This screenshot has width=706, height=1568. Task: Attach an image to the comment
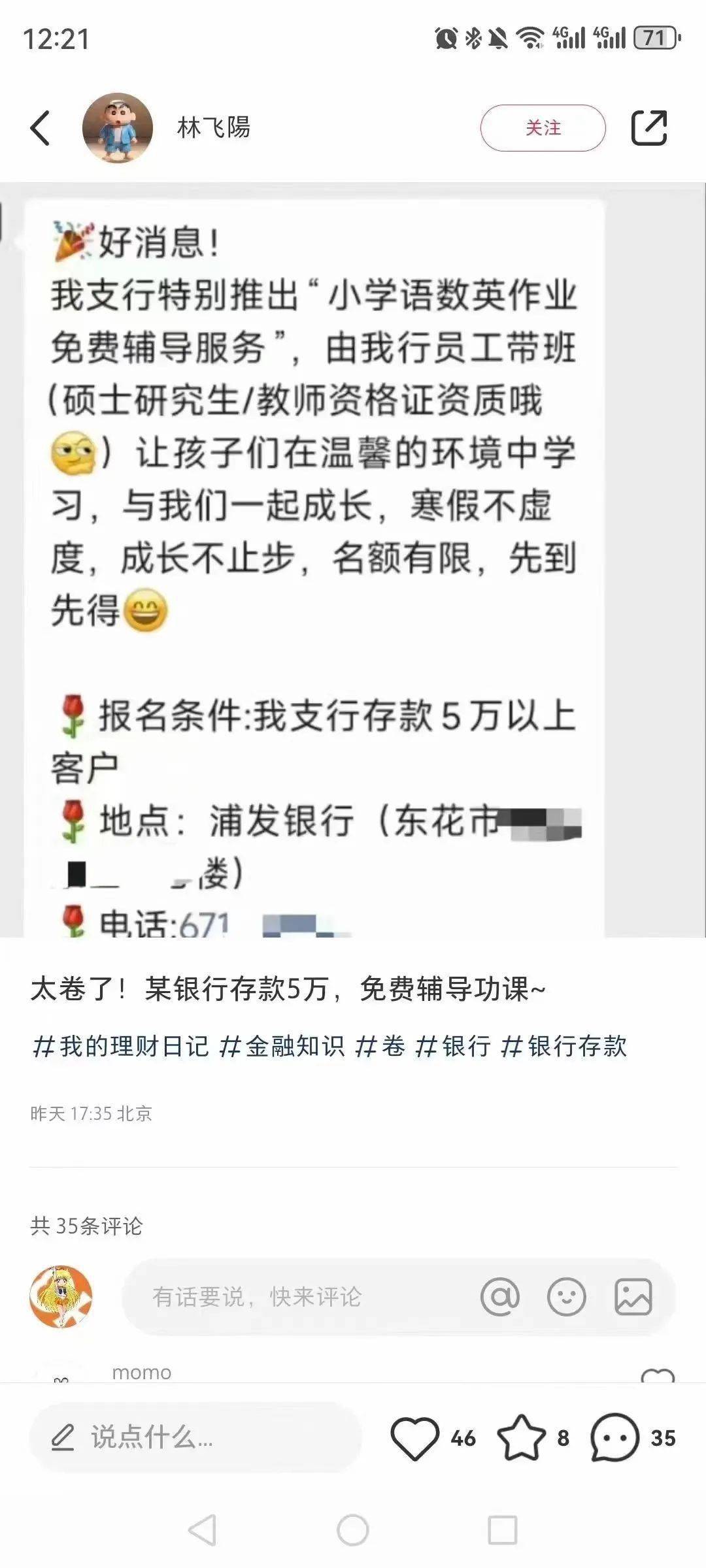633,1297
